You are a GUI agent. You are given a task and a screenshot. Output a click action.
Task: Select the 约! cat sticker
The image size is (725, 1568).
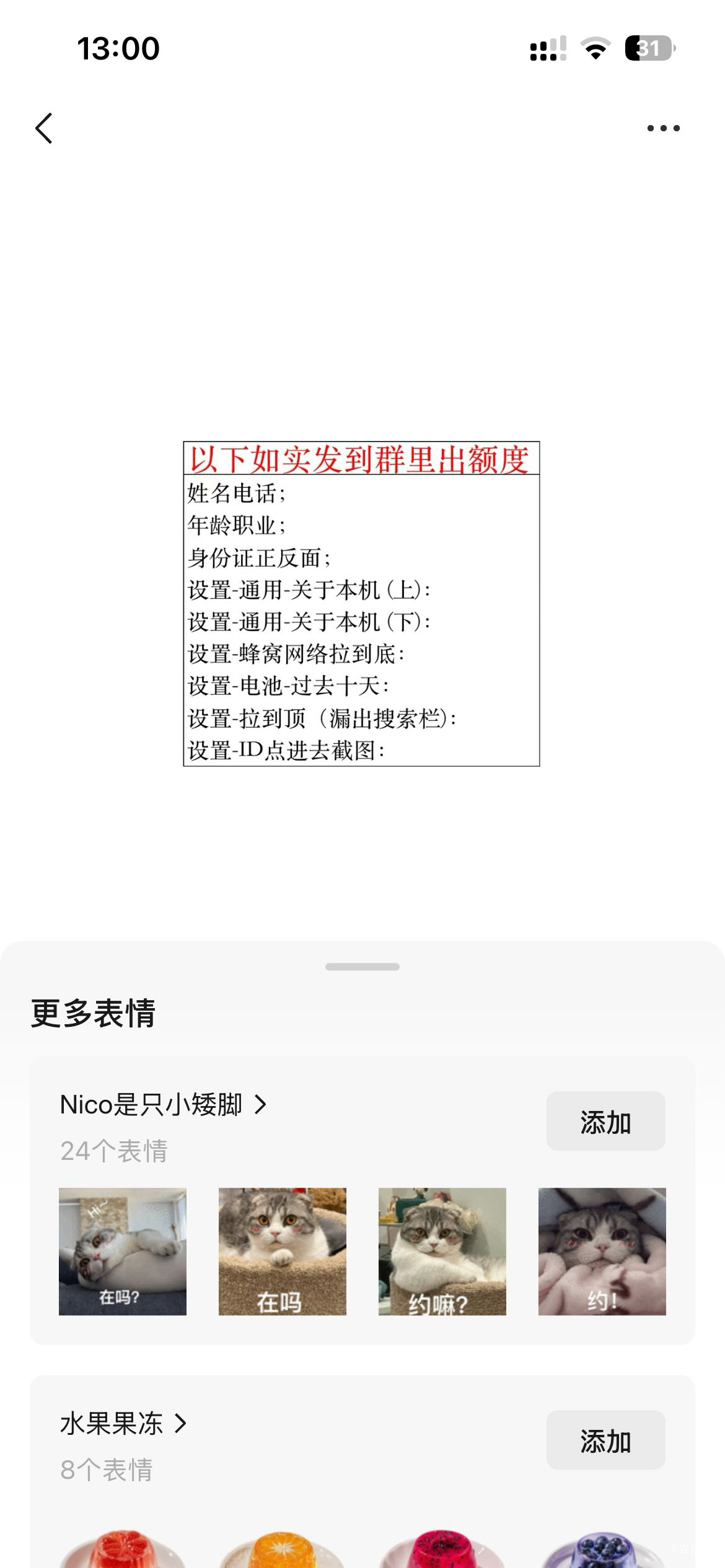point(602,1252)
